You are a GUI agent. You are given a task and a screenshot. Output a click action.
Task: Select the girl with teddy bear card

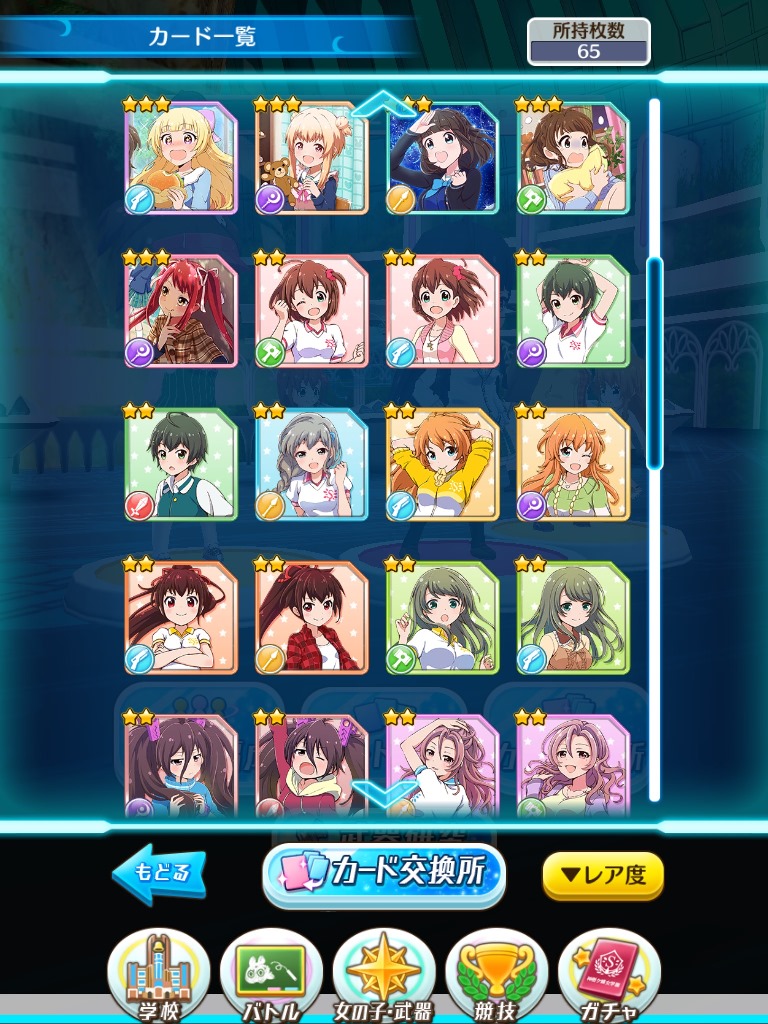click(x=311, y=157)
